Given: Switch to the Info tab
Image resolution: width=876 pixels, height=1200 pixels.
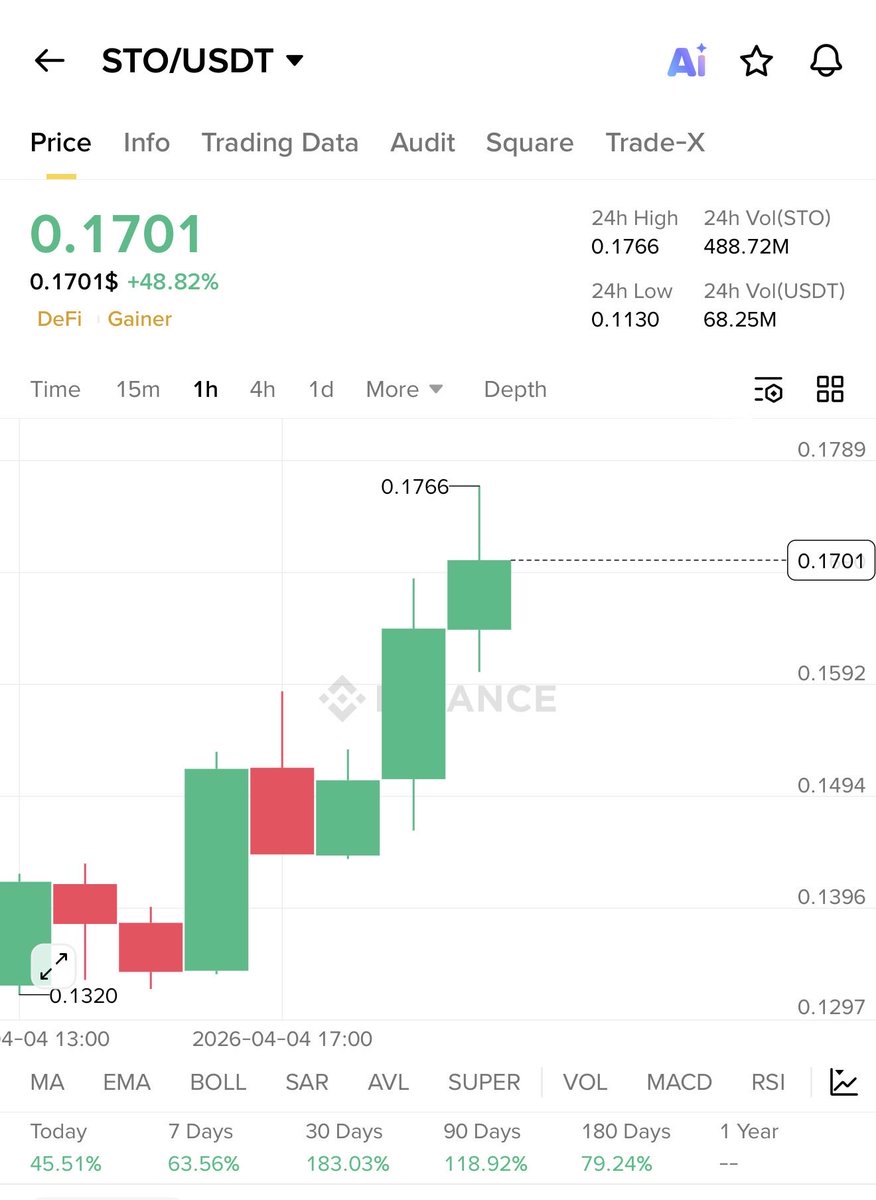Looking at the screenshot, I should (x=146, y=143).
